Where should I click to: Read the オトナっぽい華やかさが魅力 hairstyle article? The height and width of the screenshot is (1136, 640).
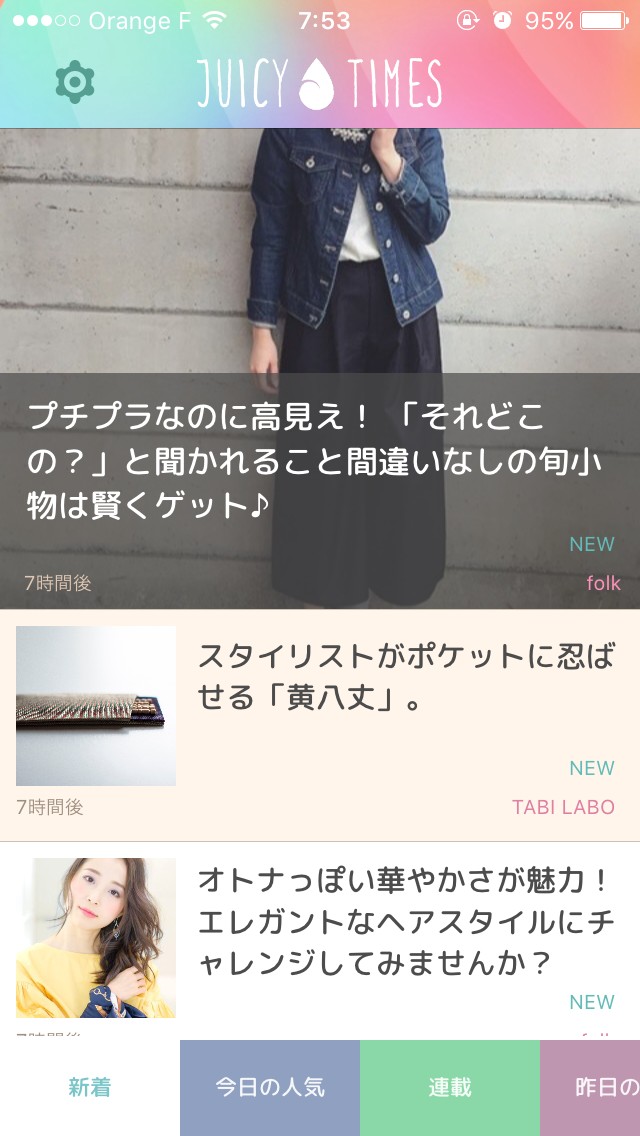tap(405, 922)
